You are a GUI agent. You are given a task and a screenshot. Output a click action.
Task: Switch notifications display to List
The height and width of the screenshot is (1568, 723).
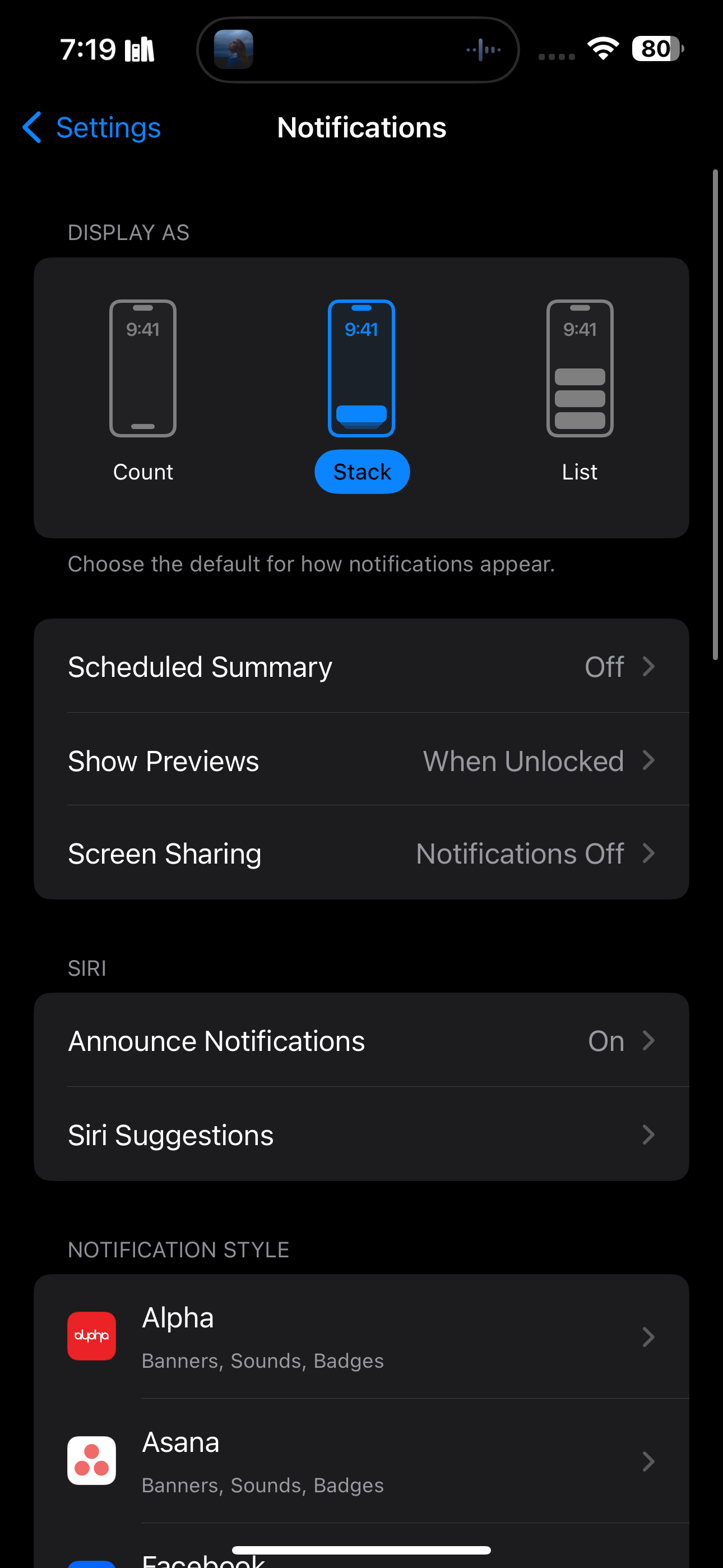[580, 471]
